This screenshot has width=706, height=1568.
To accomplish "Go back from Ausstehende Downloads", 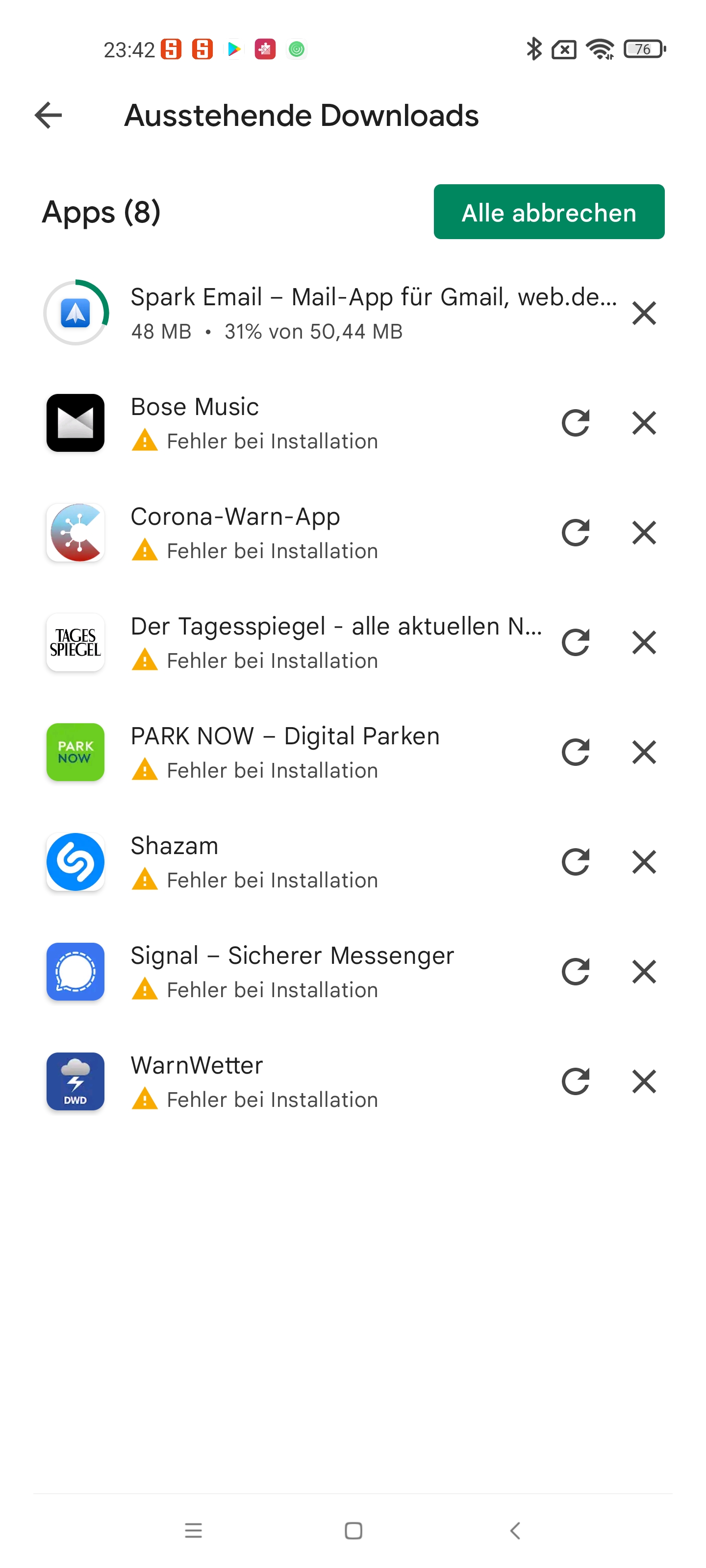I will pyautogui.click(x=48, y=115).
